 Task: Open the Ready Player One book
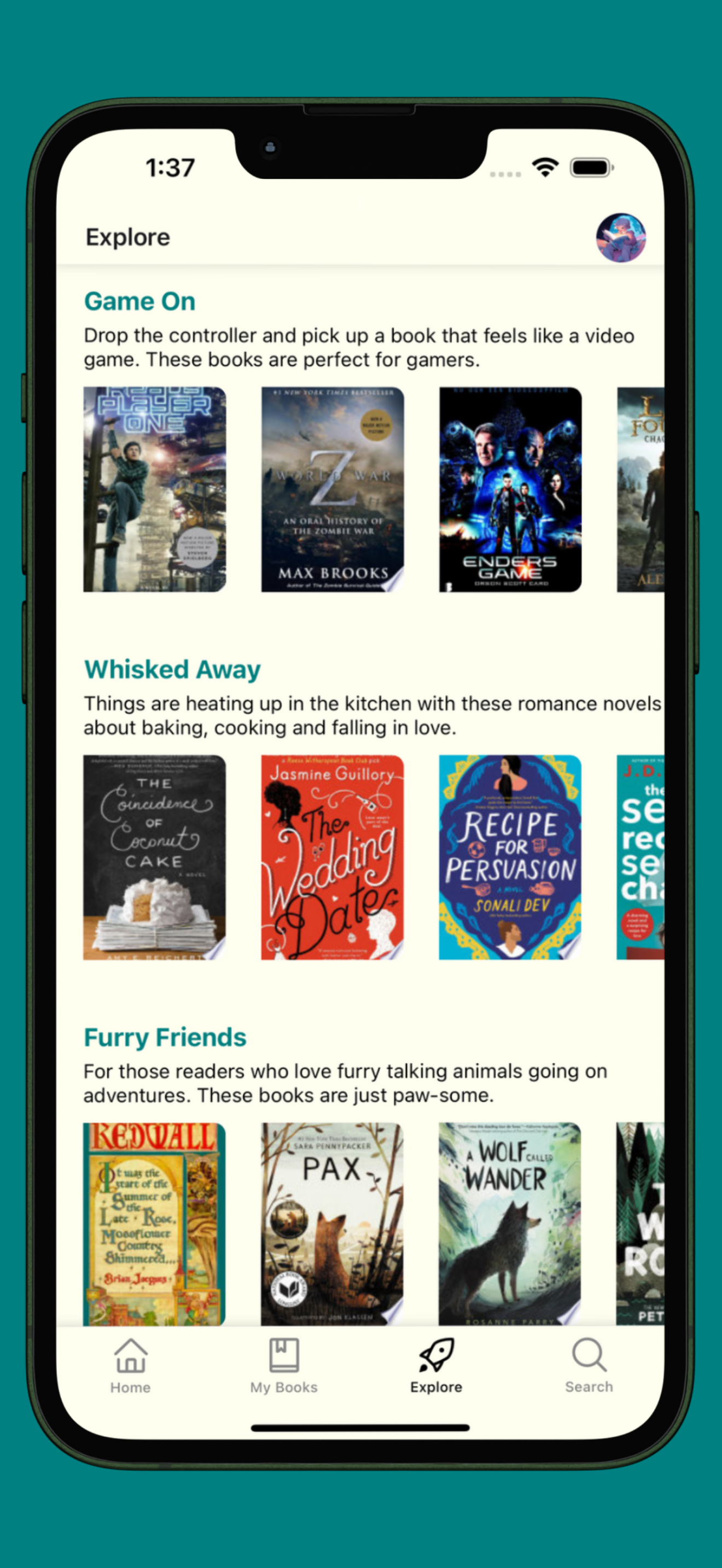click(x=155, y=489)
